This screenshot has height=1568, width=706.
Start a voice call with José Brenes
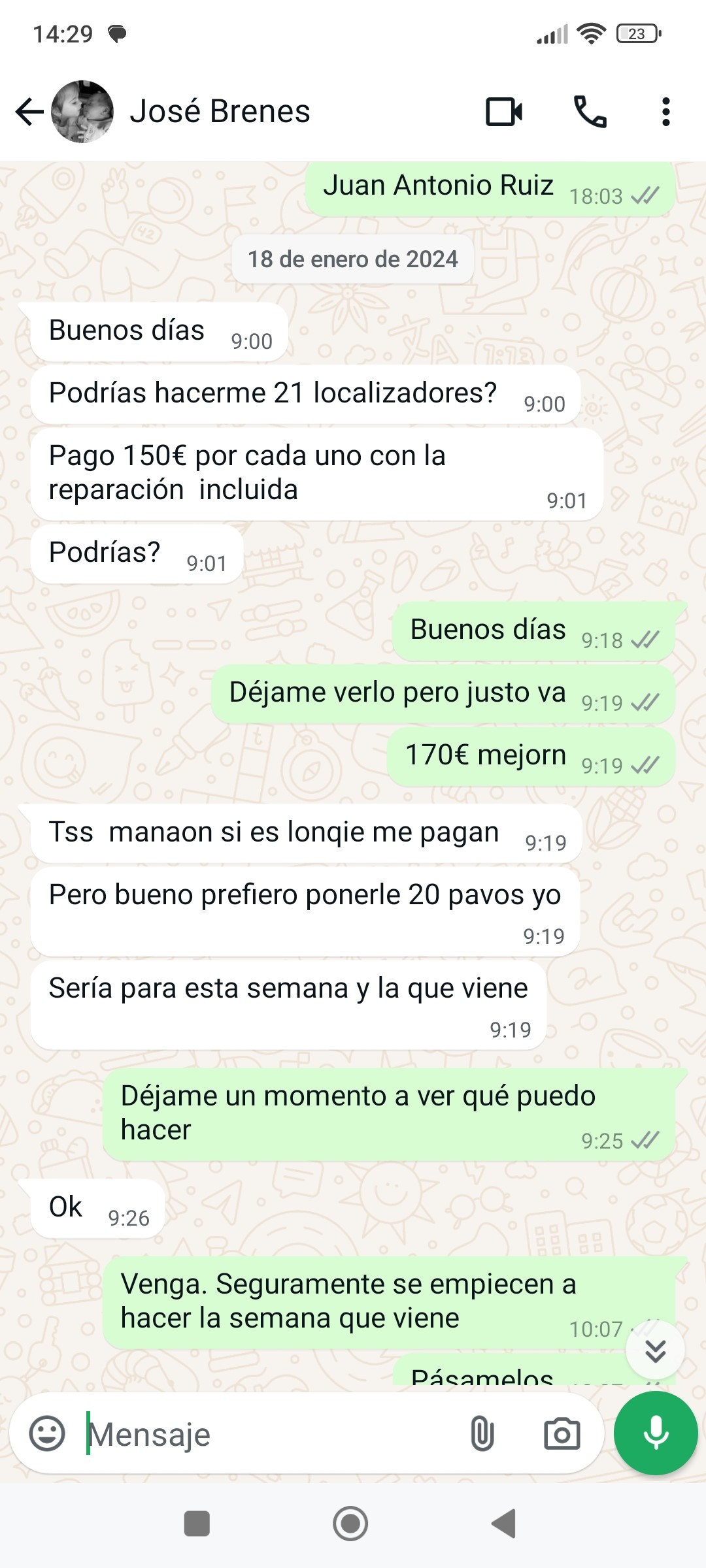[x=590, y=112]
